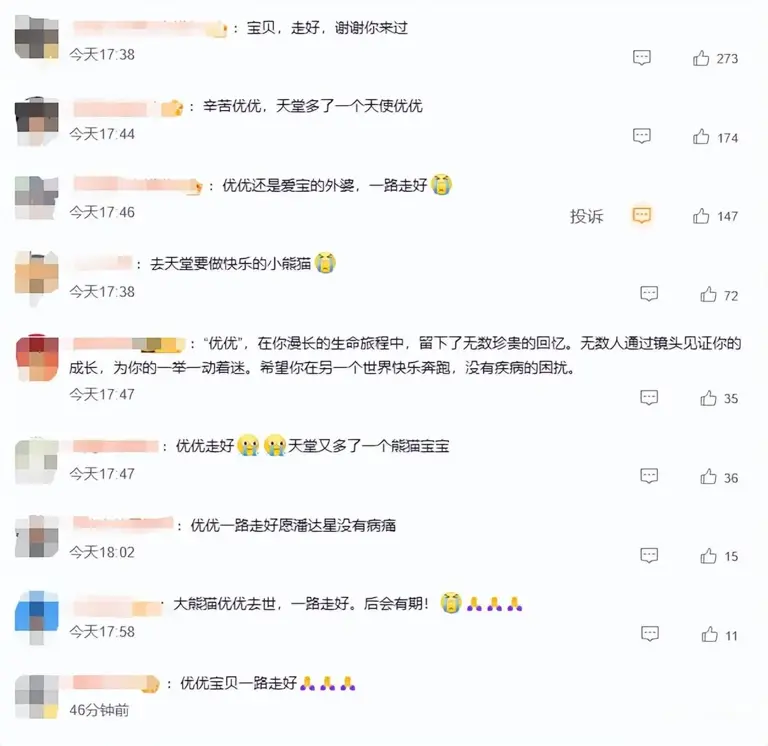Tap 投诉 to report the 爱宝的外婆 comment
768x746 pixels.
[x=587, y=216]
